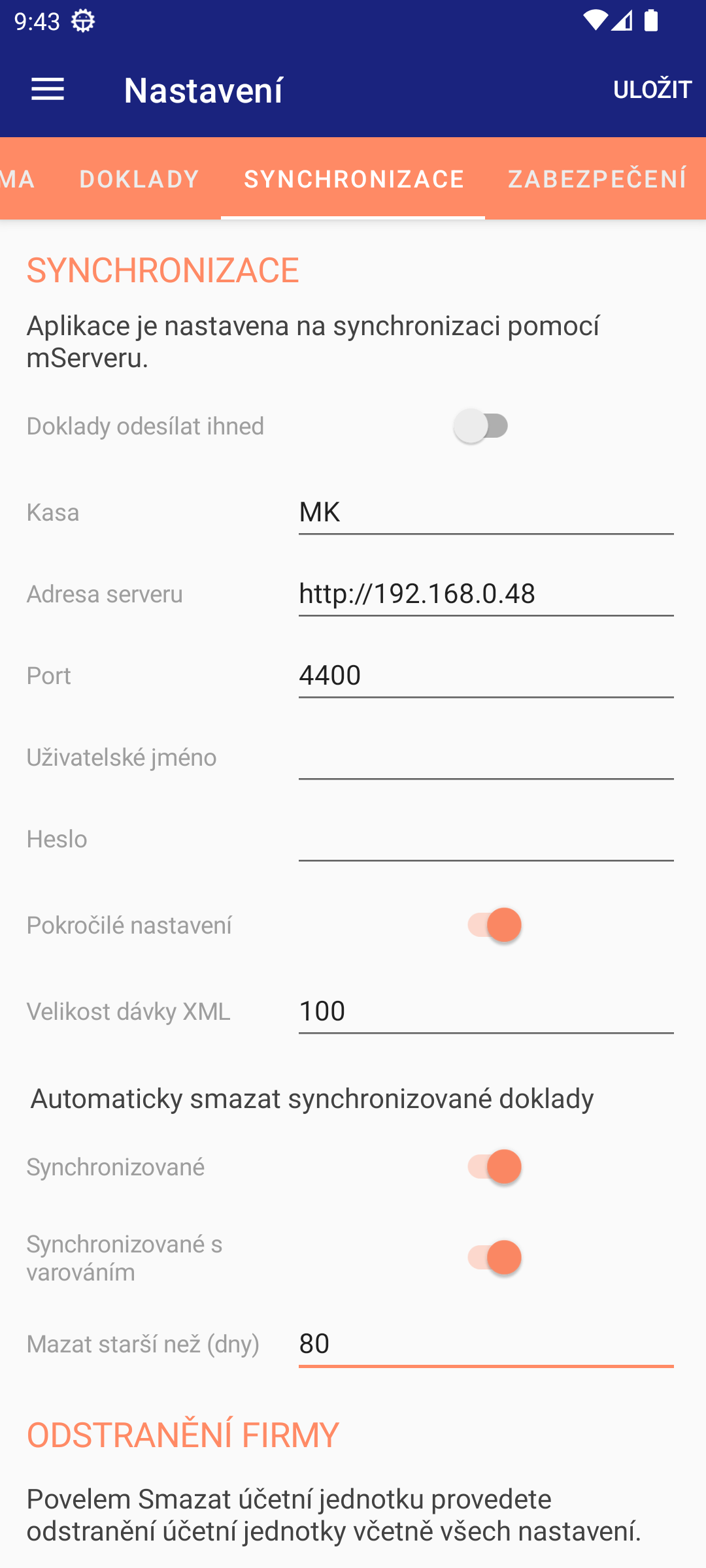Focus the Heslo password field
Screen dimensions: 706x1568
point(486,839)
